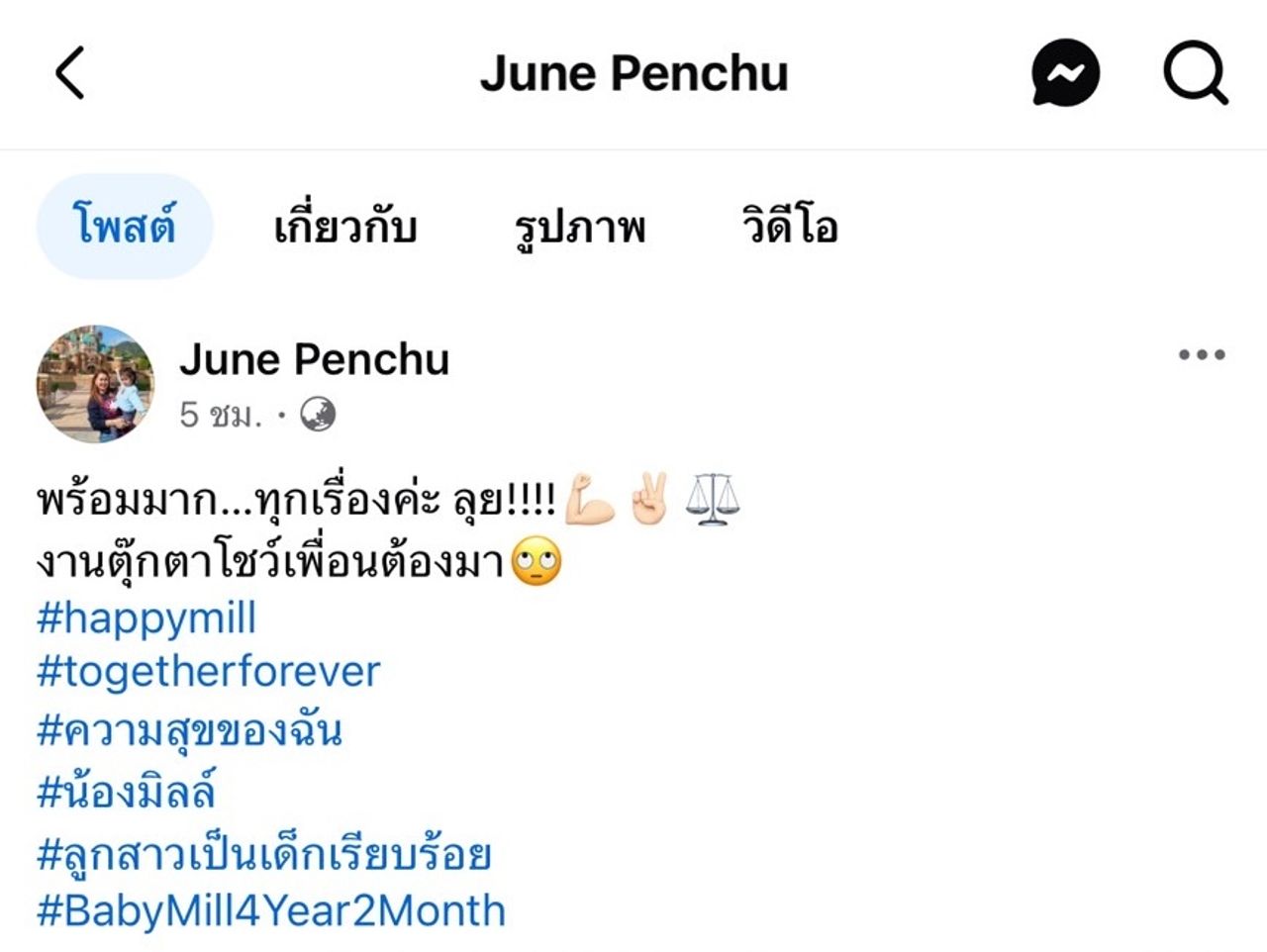Open the post's three-dot options menu
The height and width of the screenshot is (952, 1267).
pos(1202,354)
